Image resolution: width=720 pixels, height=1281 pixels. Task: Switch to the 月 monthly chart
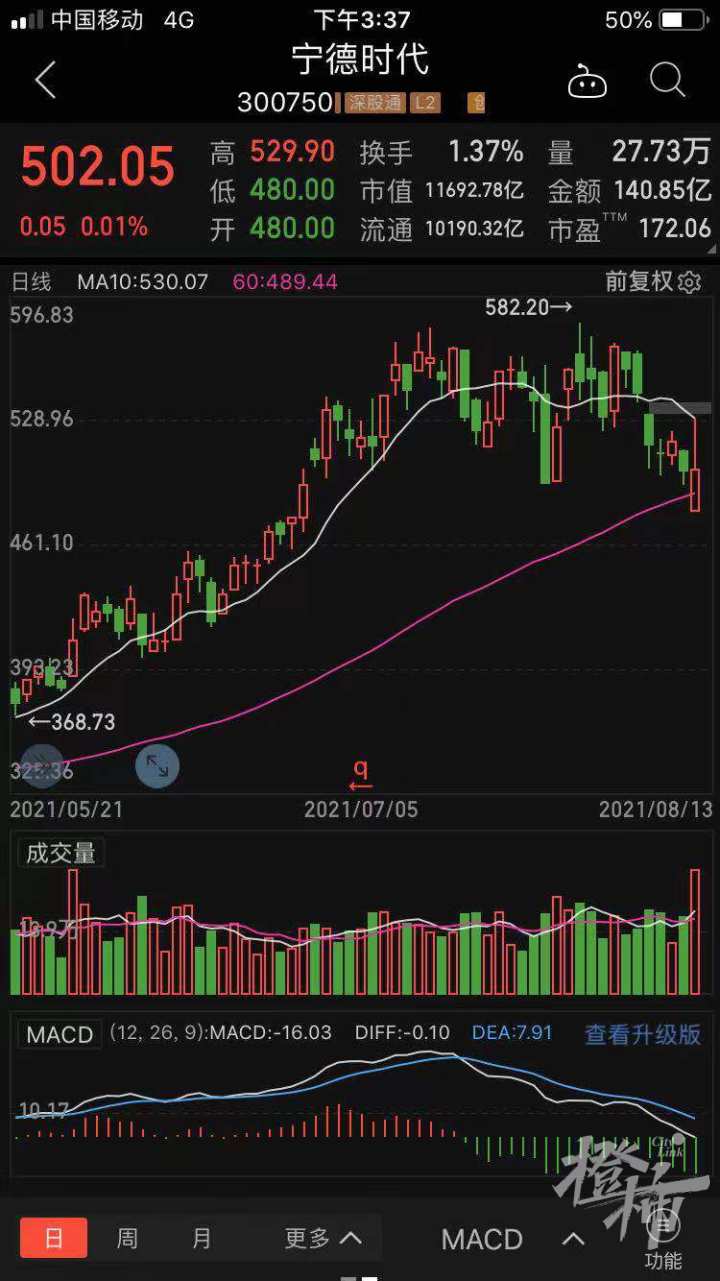(x=202, y=1238)
